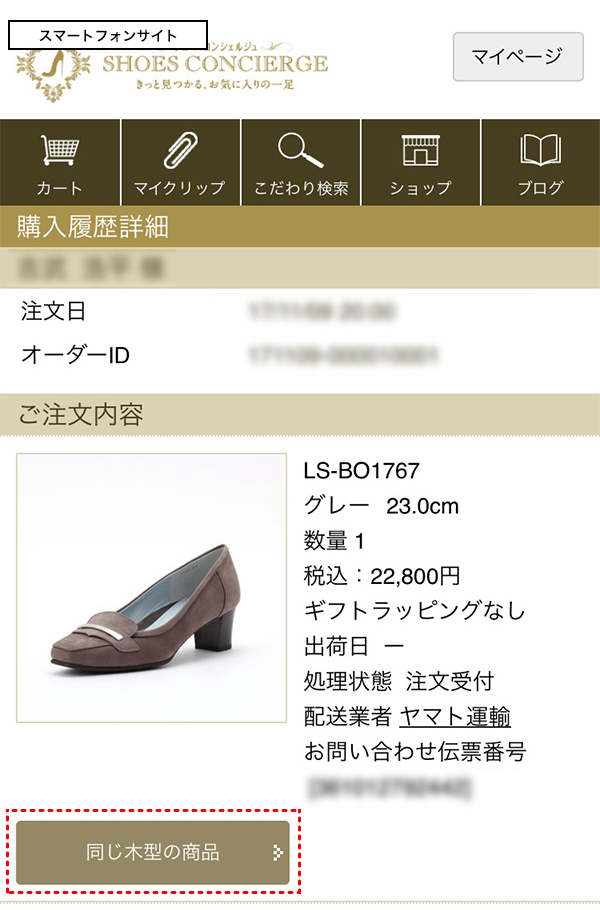Viewport: 600px width, 910px height.
Task: Open マイページ button
Action: click(x=518, y=57)
